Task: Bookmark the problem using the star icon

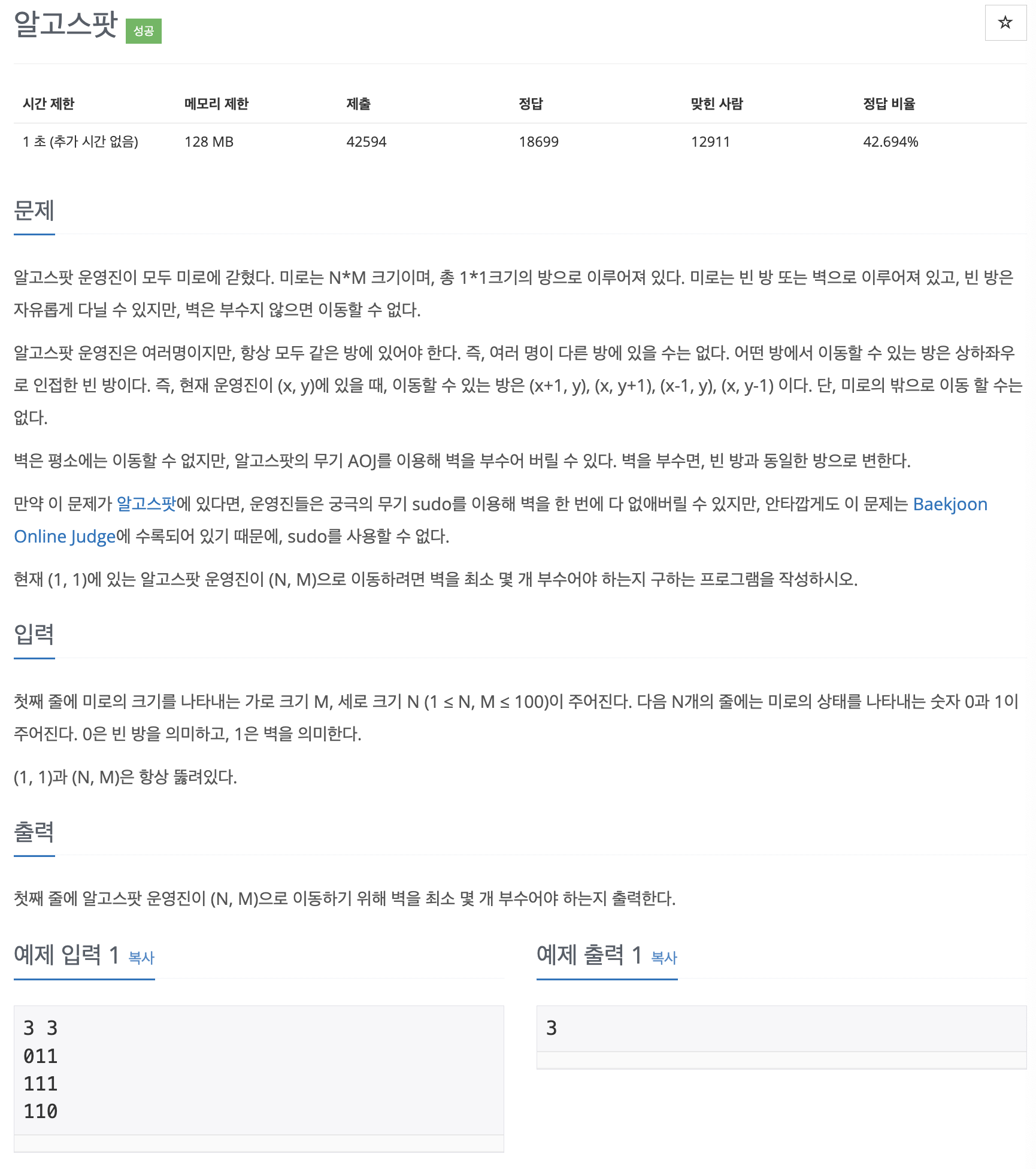Action: 1005,24
